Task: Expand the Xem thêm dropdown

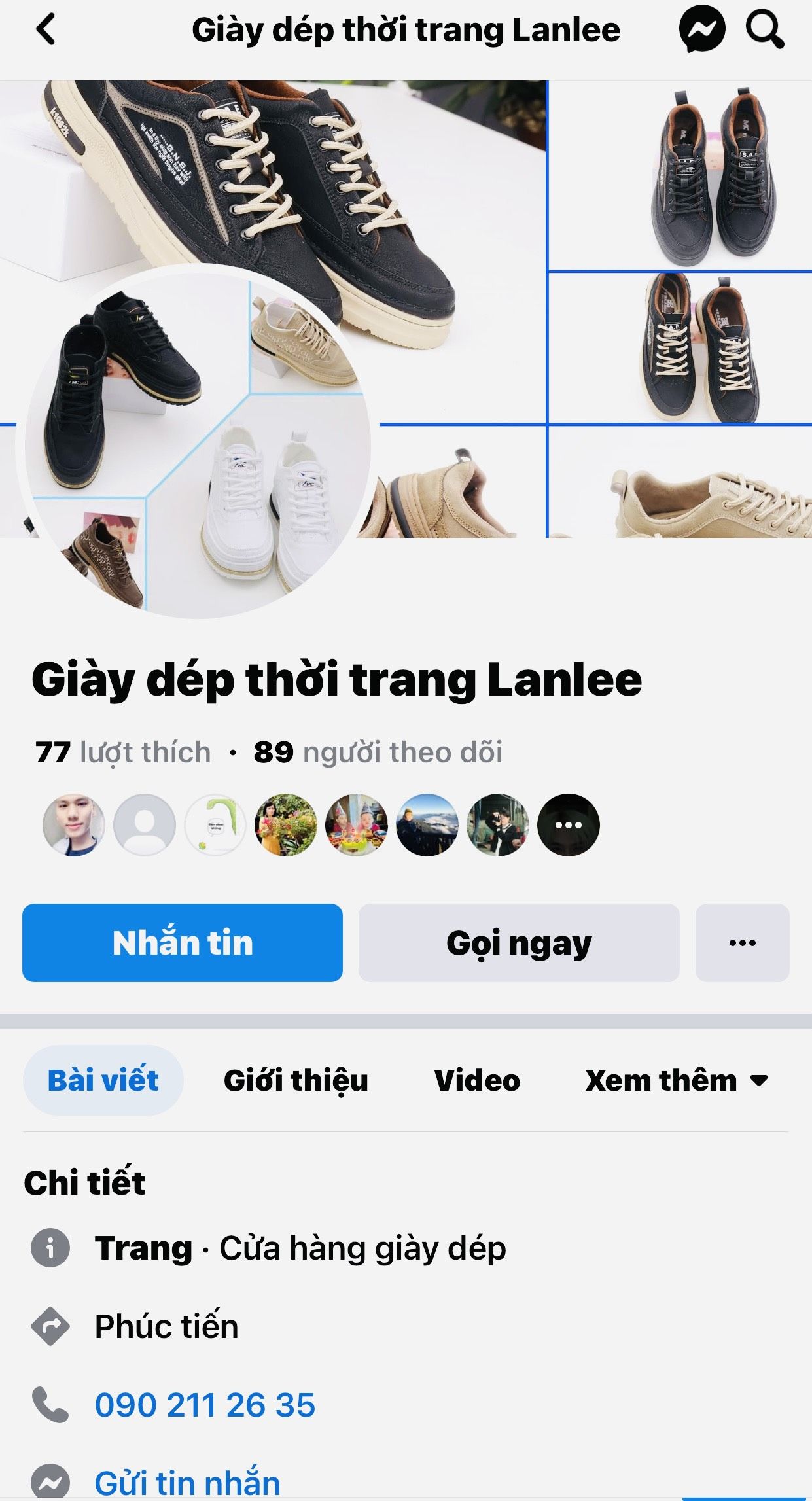Action: [677, 1080]
